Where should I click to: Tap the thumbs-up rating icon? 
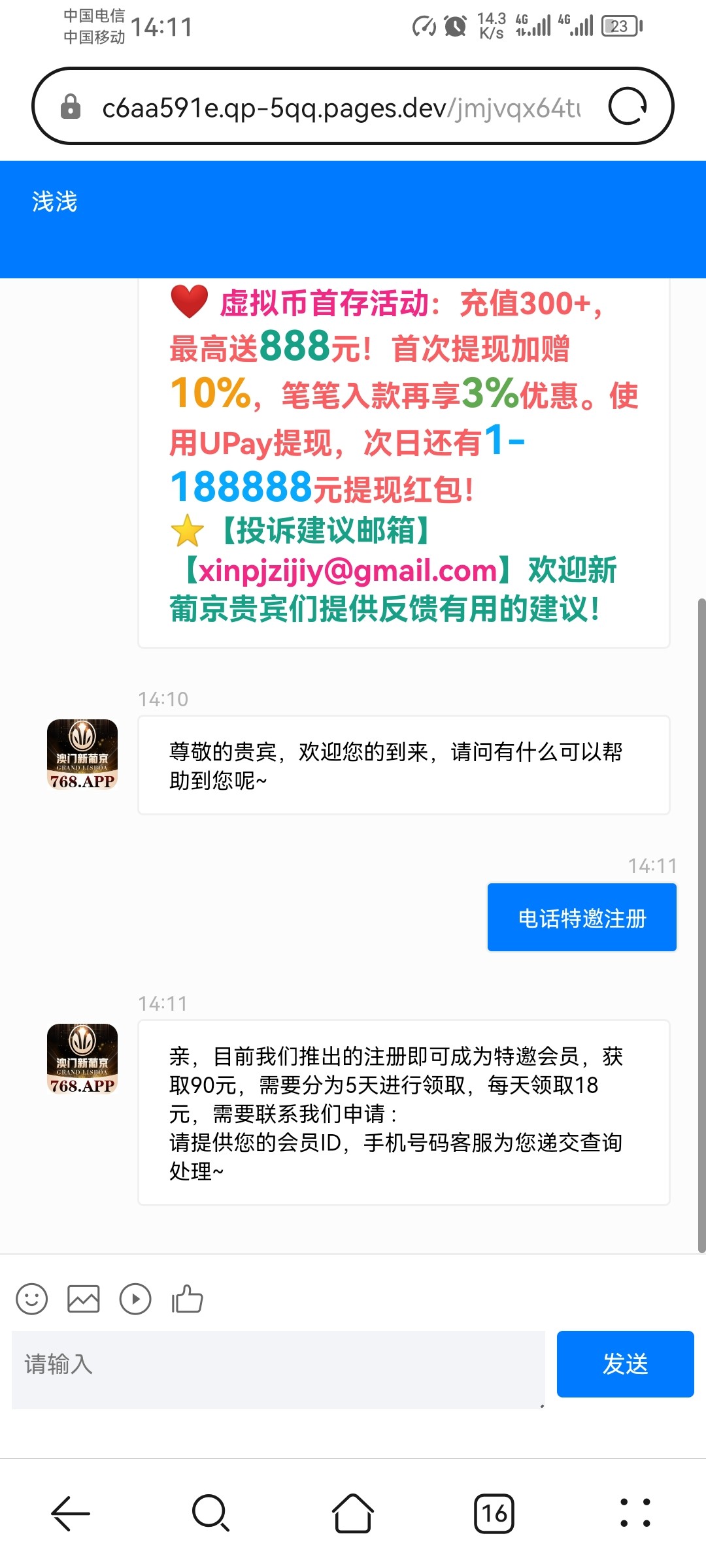[187, 1299]
